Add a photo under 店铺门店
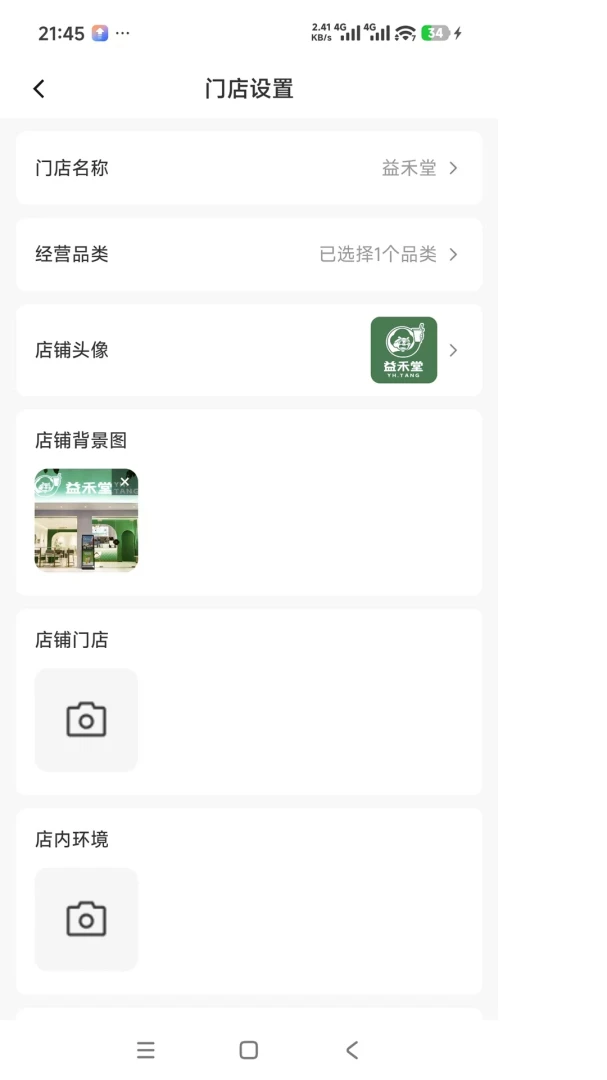 click(x=86, y=720)
